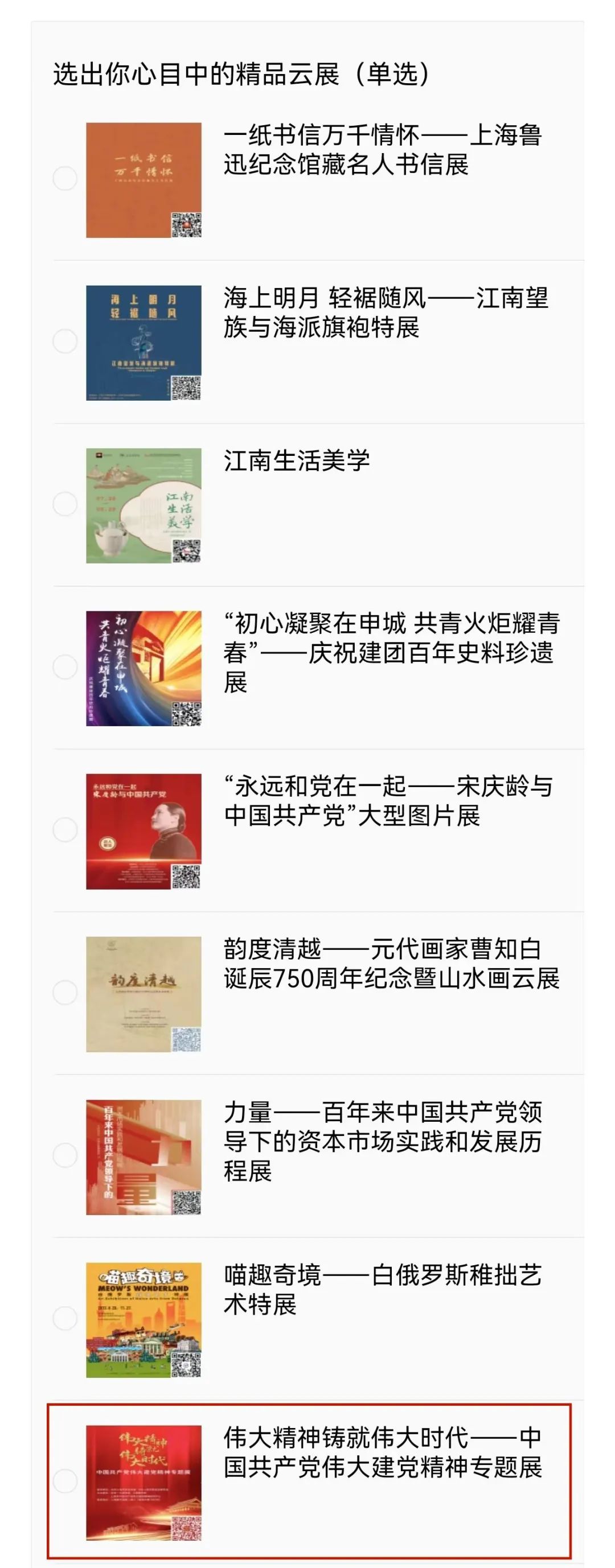Vote for 初心凝聚在申城 建团百年史料珍遗展
This screenshot has height=1568, width=615.
[x=65, y=667]
